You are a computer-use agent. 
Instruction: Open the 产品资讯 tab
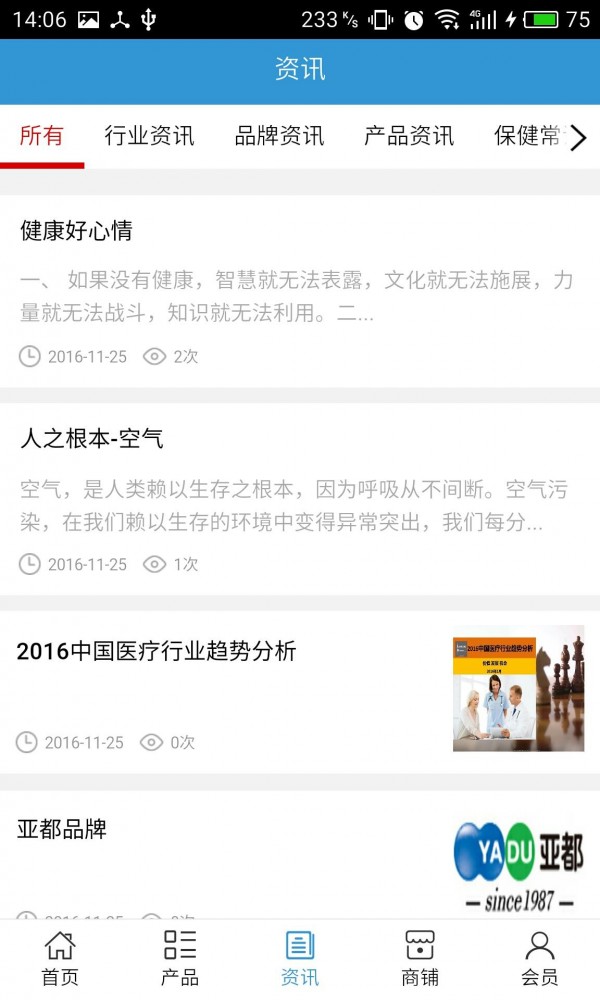tap(409, 137)
